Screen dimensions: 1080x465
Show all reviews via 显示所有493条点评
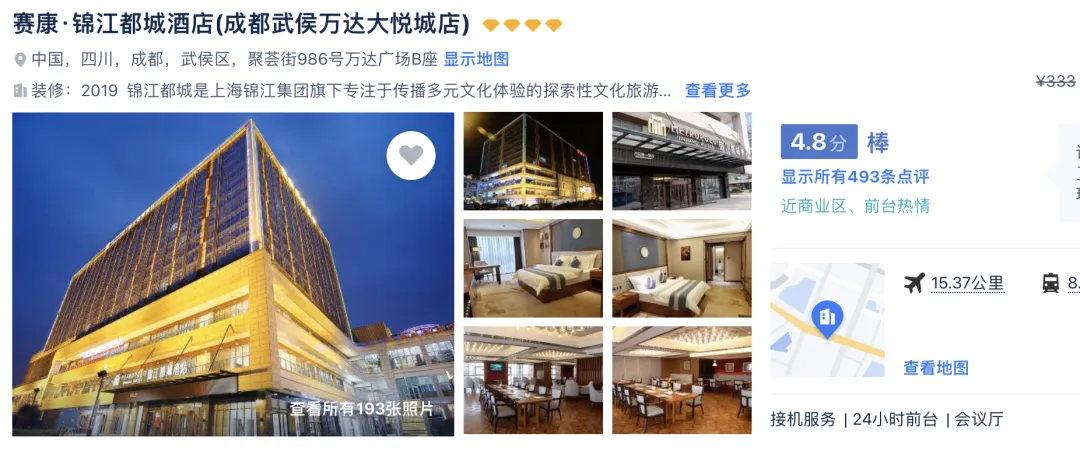855,177
